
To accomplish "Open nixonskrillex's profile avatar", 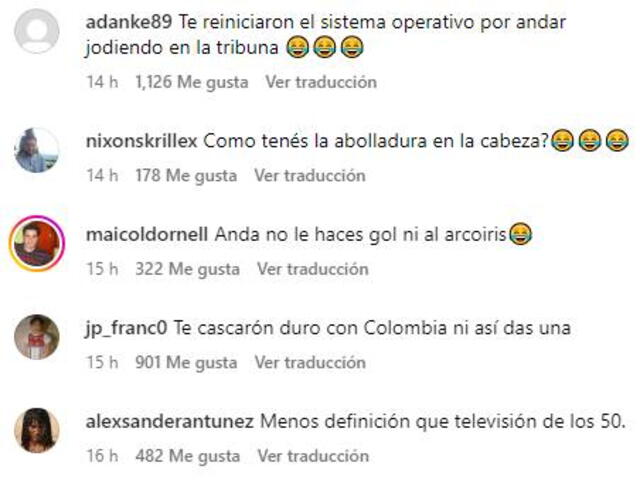I will tap(37, 150).
